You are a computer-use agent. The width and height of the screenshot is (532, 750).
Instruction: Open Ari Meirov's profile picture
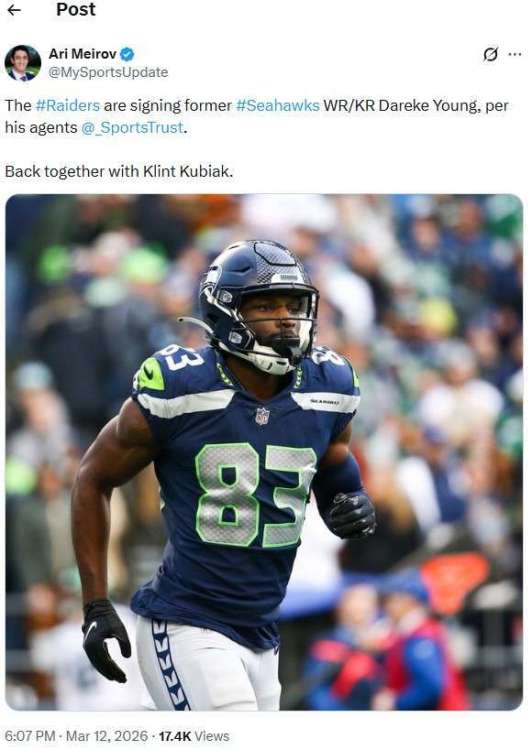coord(22,63)
